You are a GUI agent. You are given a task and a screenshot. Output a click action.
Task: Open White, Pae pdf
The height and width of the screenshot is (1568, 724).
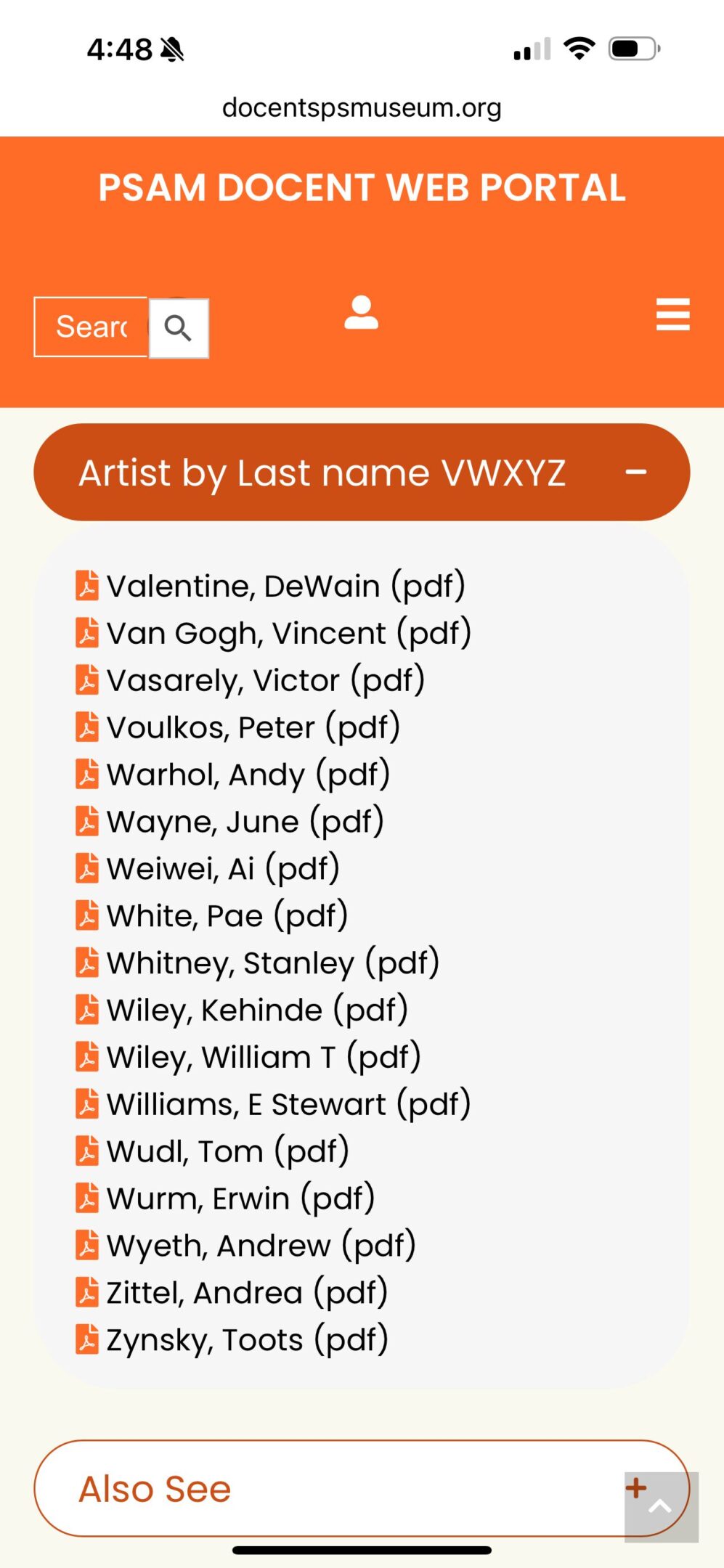pos(212,915)
